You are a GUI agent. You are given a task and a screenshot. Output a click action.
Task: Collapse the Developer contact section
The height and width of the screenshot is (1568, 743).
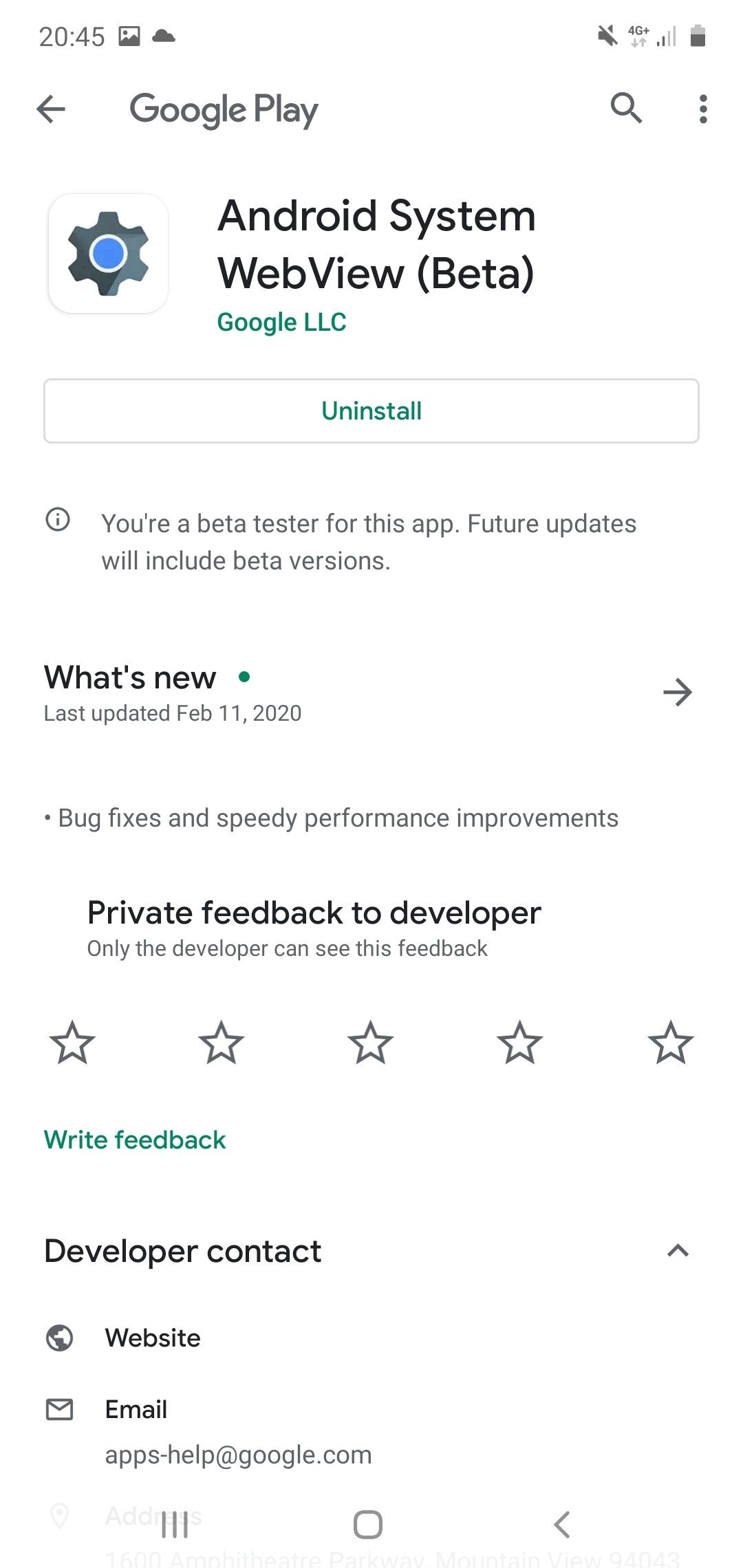click(678, 1250)
